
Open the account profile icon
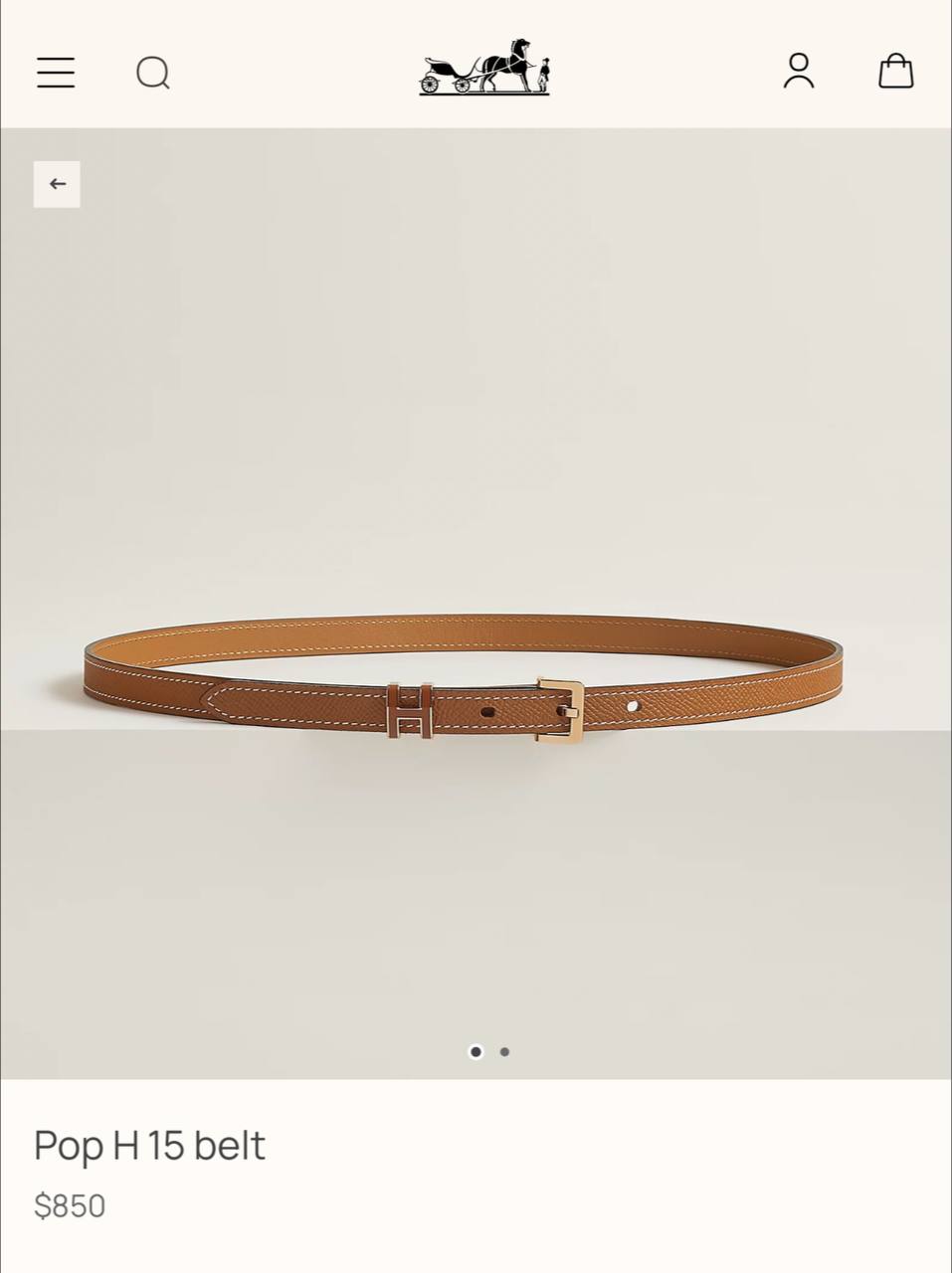799,72
